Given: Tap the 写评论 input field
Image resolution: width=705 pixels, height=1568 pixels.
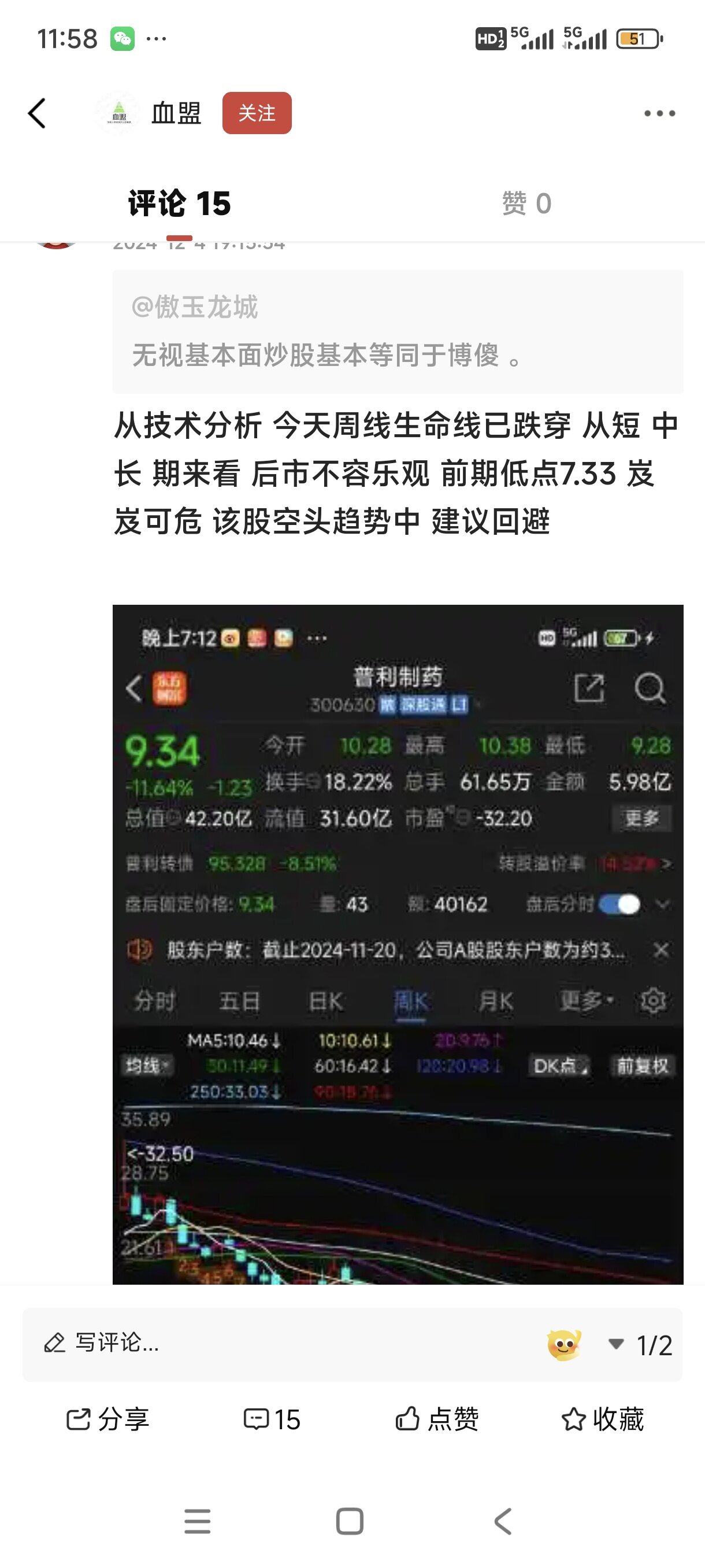Looking at the screenshot, I should [280, 1343].
